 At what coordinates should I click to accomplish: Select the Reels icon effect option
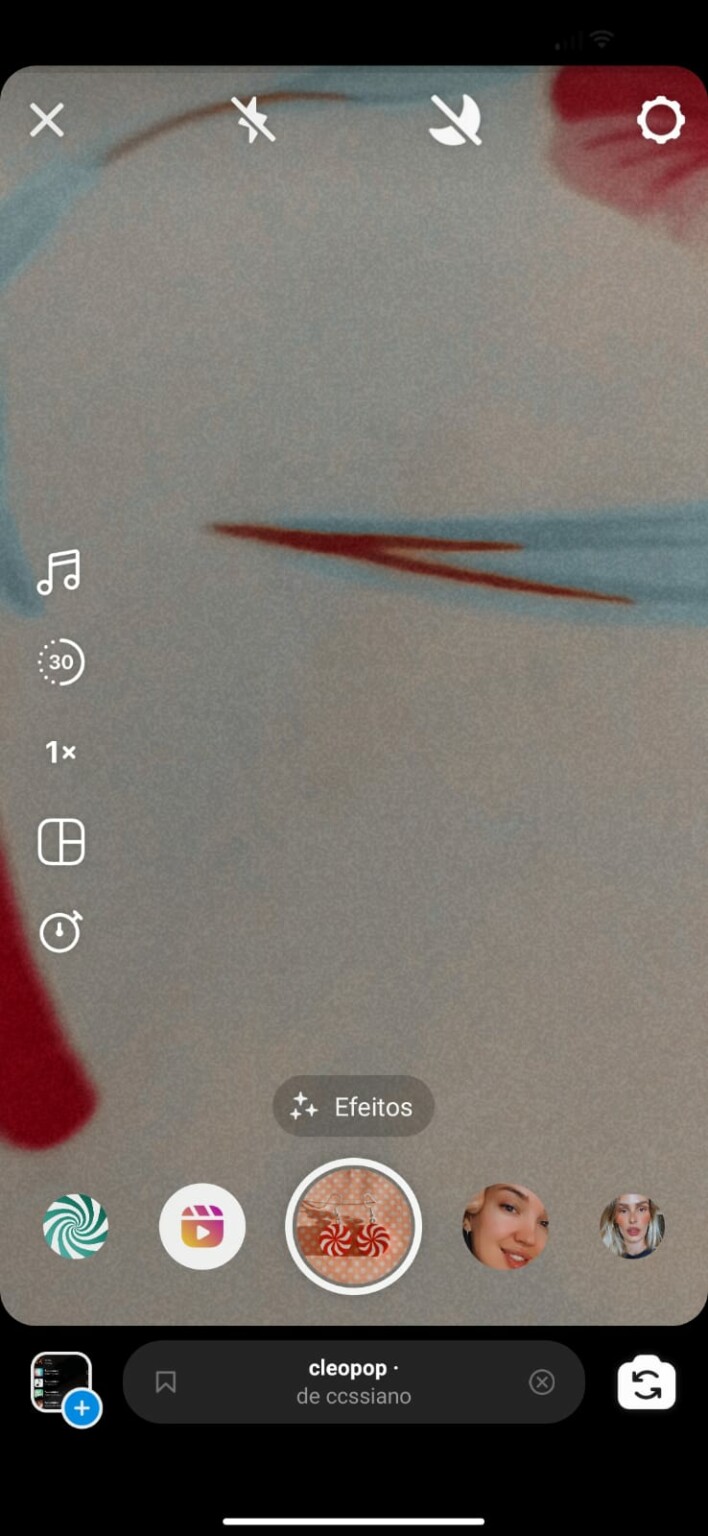point(202,1227)
